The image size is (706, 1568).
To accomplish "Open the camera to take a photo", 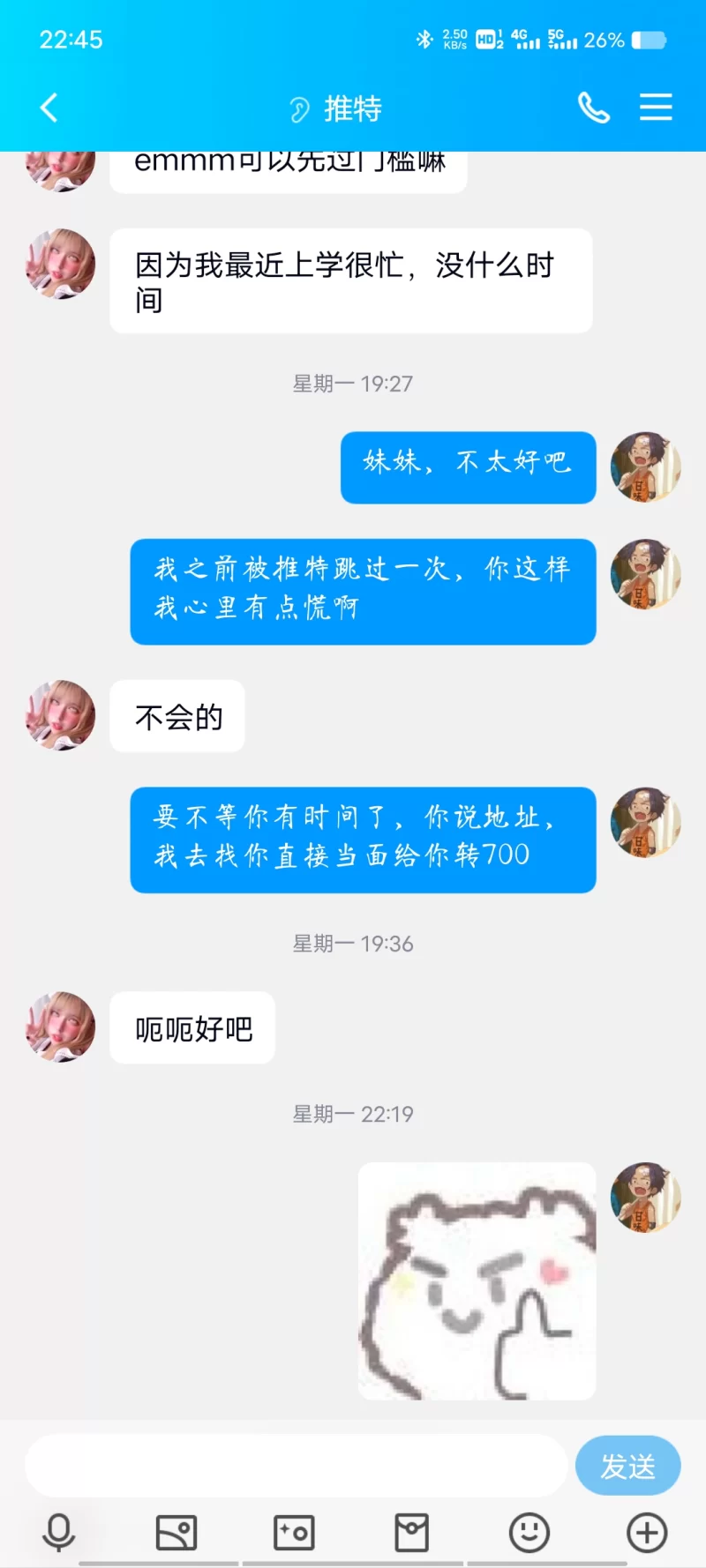I will tap(294, 1533).
